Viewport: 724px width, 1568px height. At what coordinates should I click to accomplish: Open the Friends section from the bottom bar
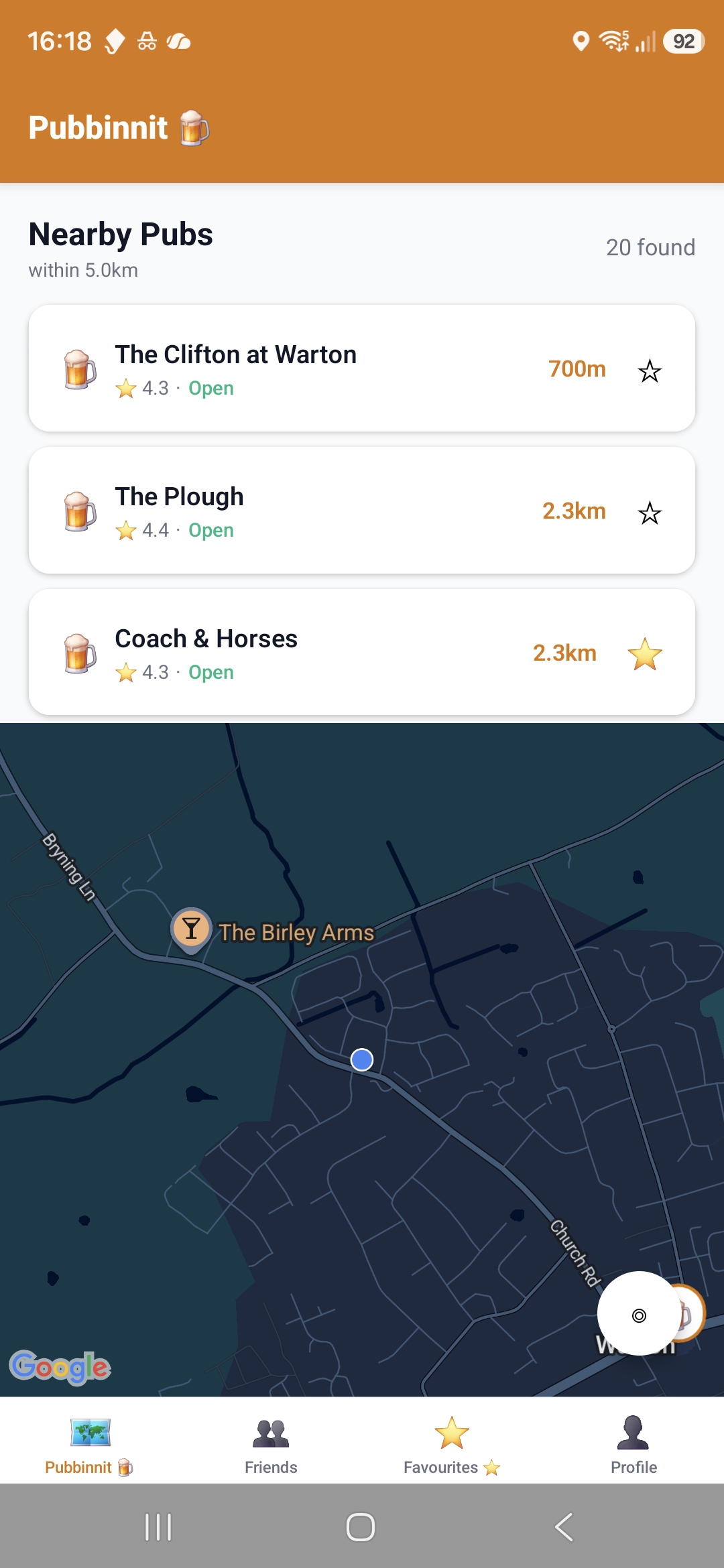[270, 1442]
